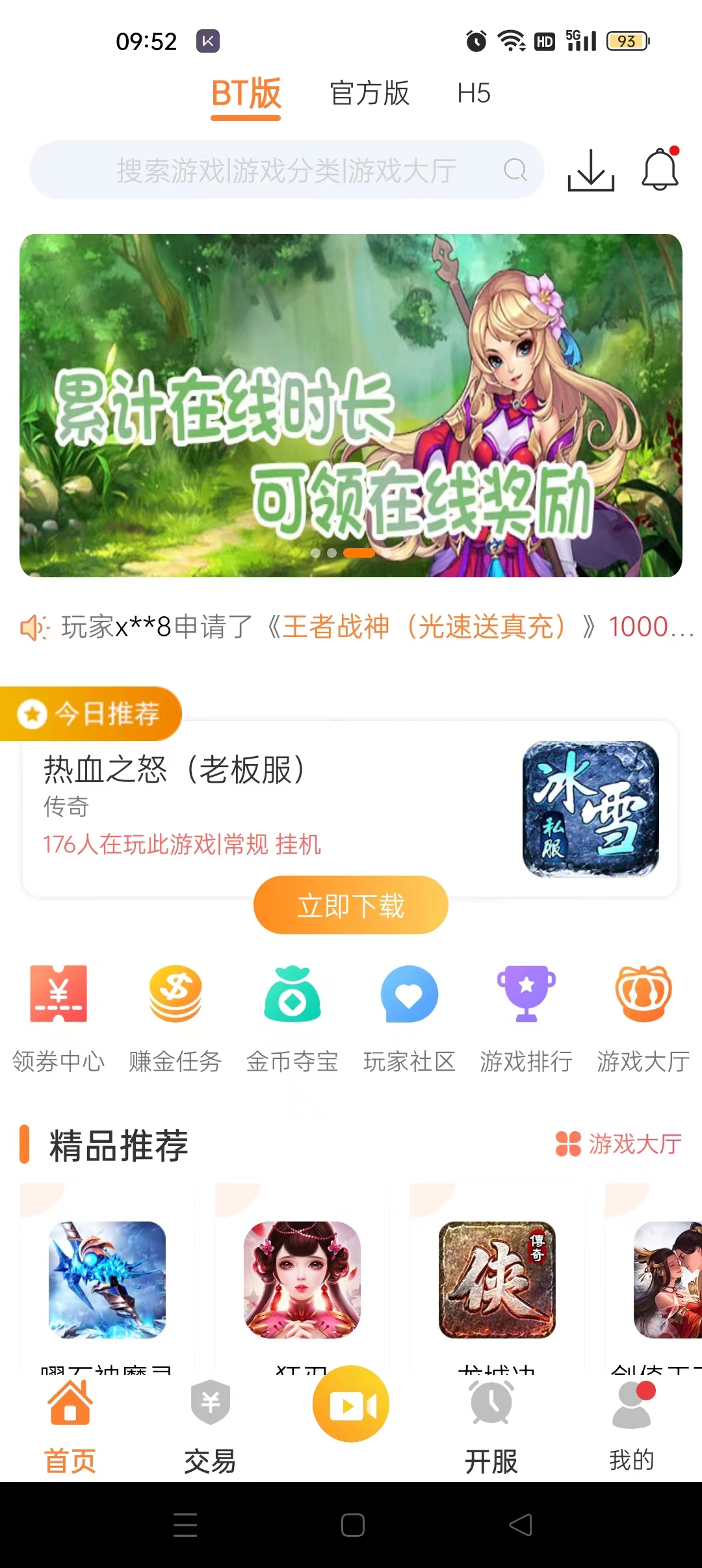Image resolution: width=702 pixels, height=1568 pixels.
Task: Switch to the H5 tab
Action: coord(473,94)
